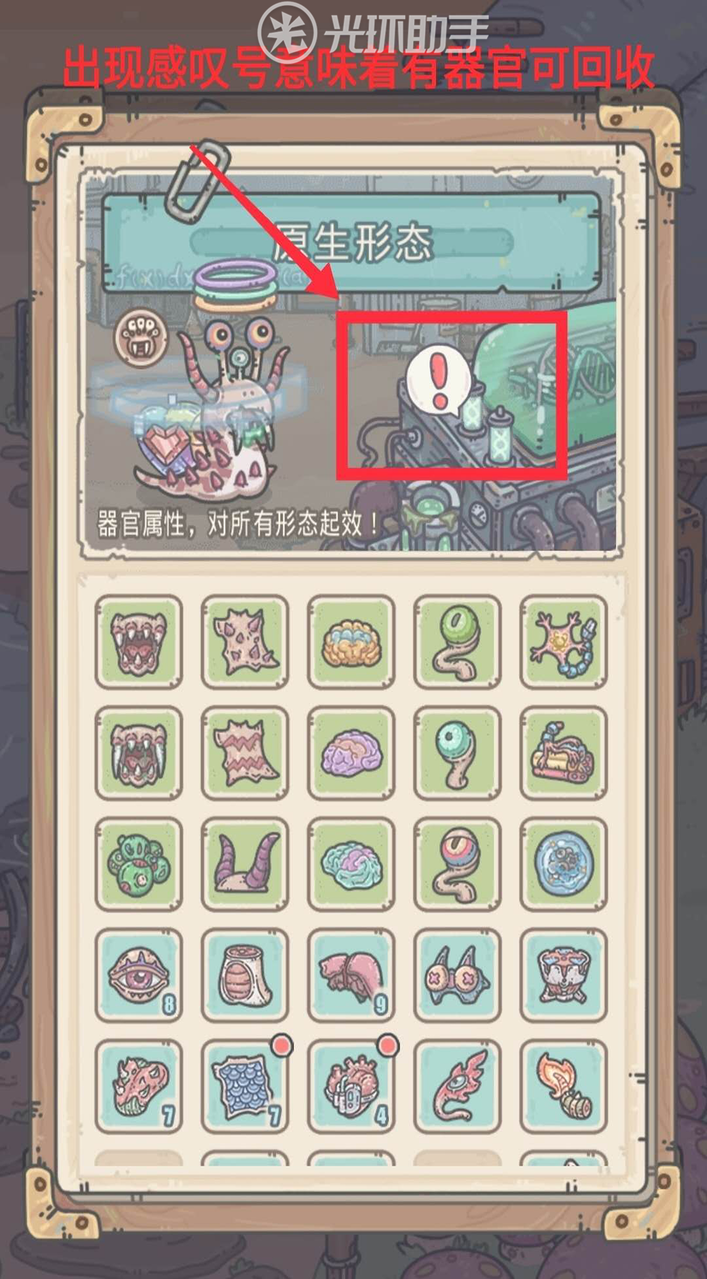Open the green cell cluster organ
This screenshot has height=1279, width=707.
point(139,862)
